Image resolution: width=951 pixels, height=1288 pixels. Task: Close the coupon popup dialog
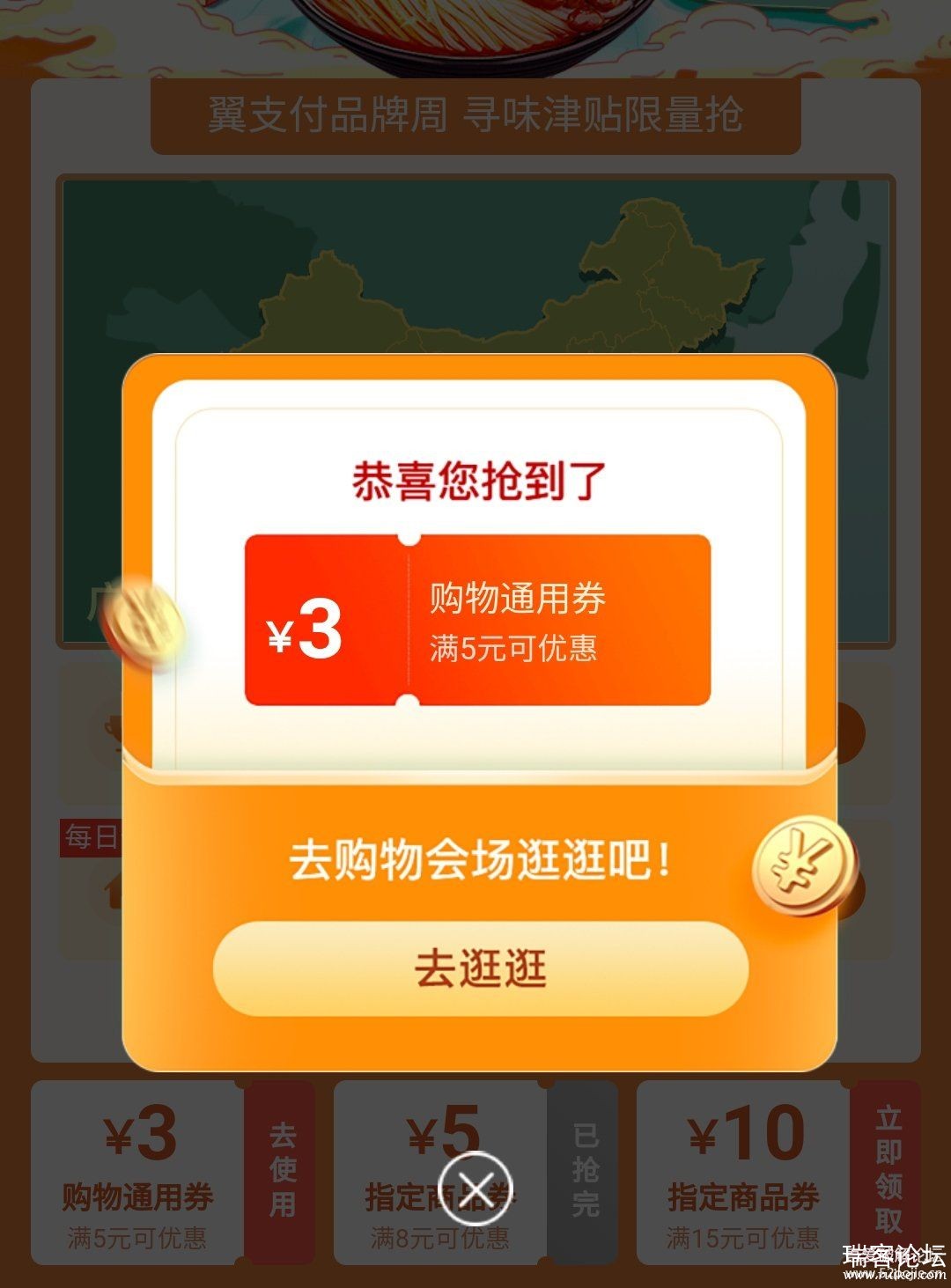click(475, 1189)
